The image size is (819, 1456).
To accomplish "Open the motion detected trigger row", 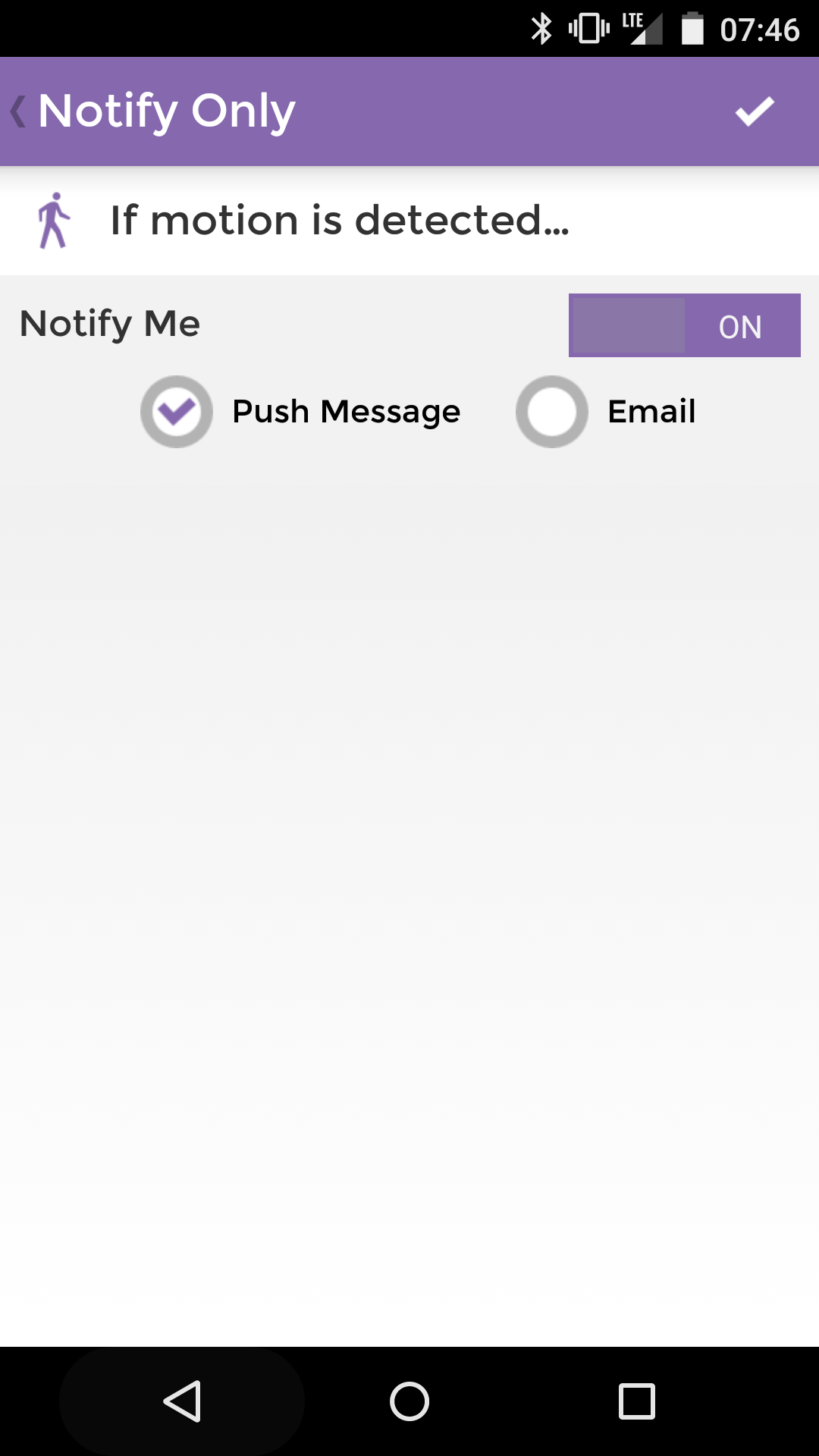I will tap(409, 221).
